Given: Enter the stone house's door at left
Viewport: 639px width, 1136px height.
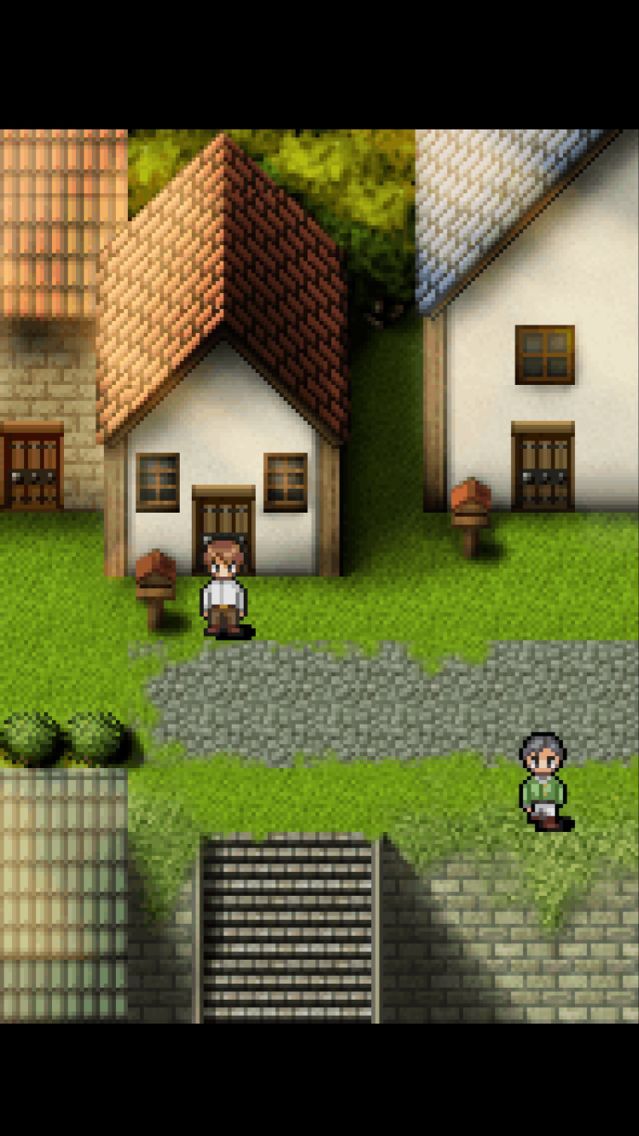Looking at the screenshot, I should pyautogui.click(x=31, y=467).
